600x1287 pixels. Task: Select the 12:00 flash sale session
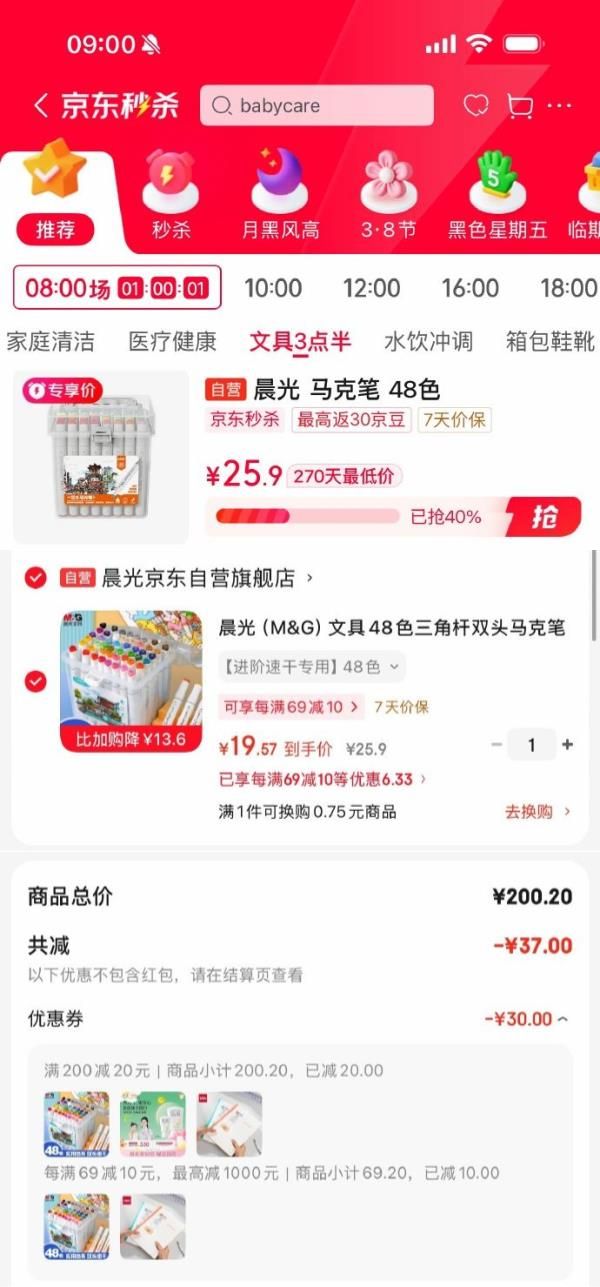point(371,288)
